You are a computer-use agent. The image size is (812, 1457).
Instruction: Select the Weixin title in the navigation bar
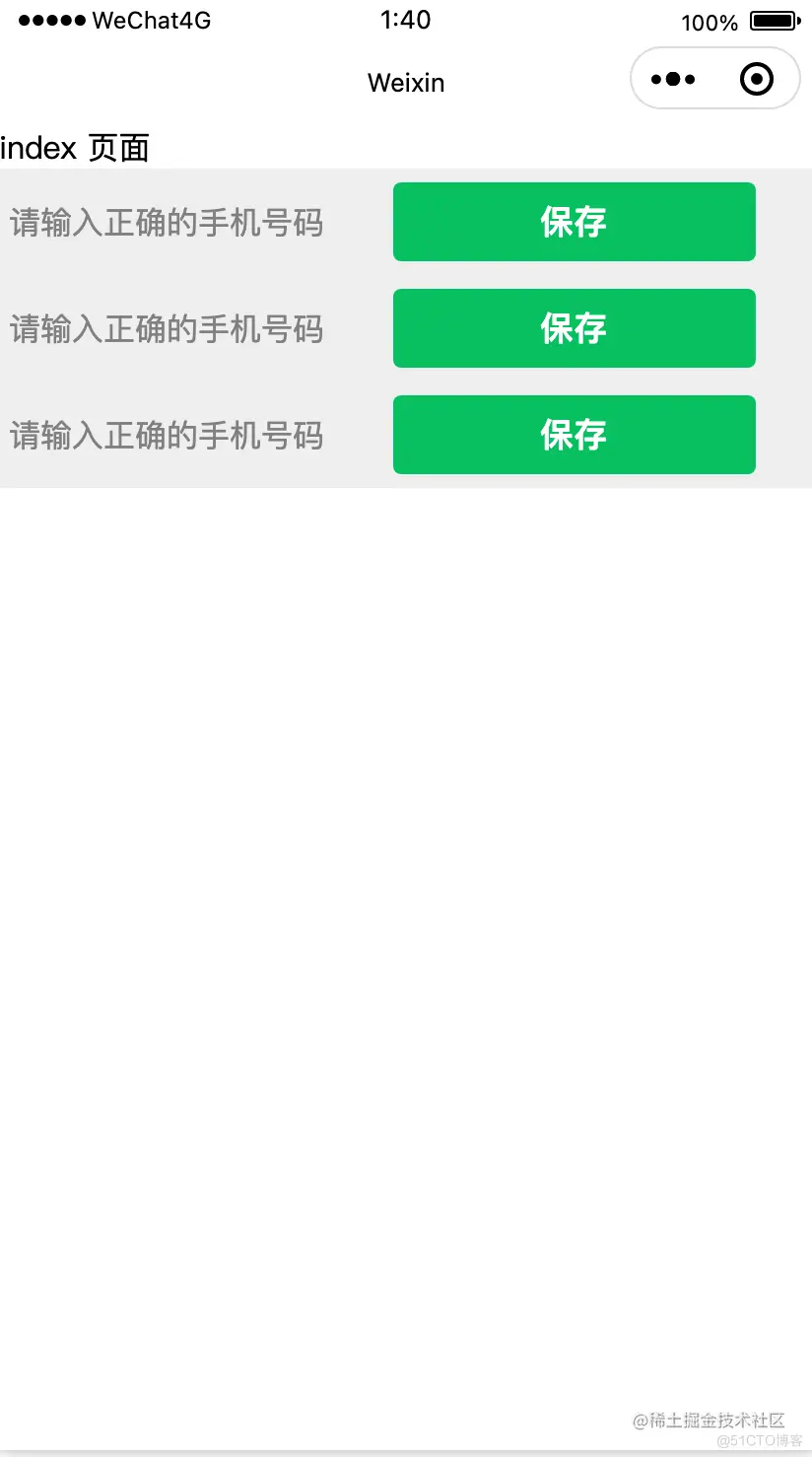pyautogui.click(x=405, y=83)
